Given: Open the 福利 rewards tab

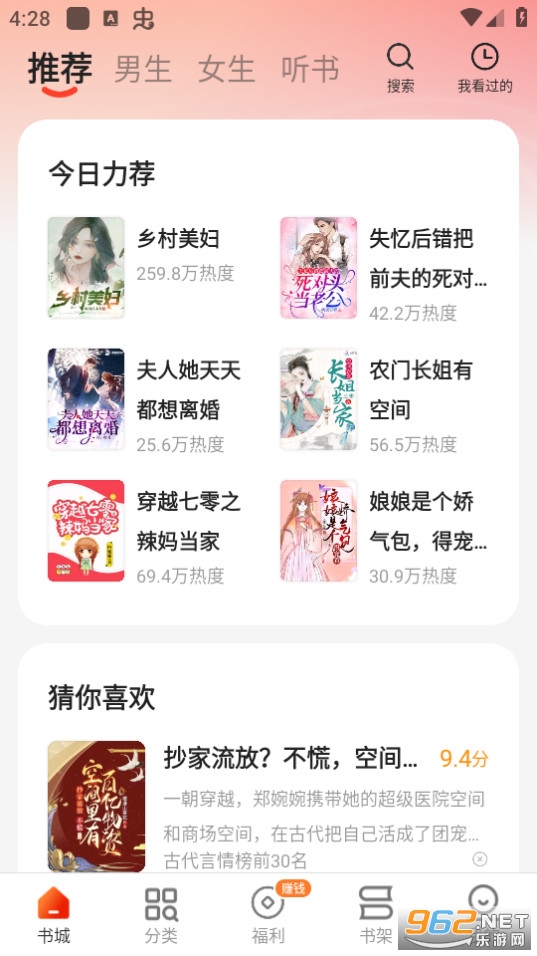Looking at the screenshot, I should [268, 916].
